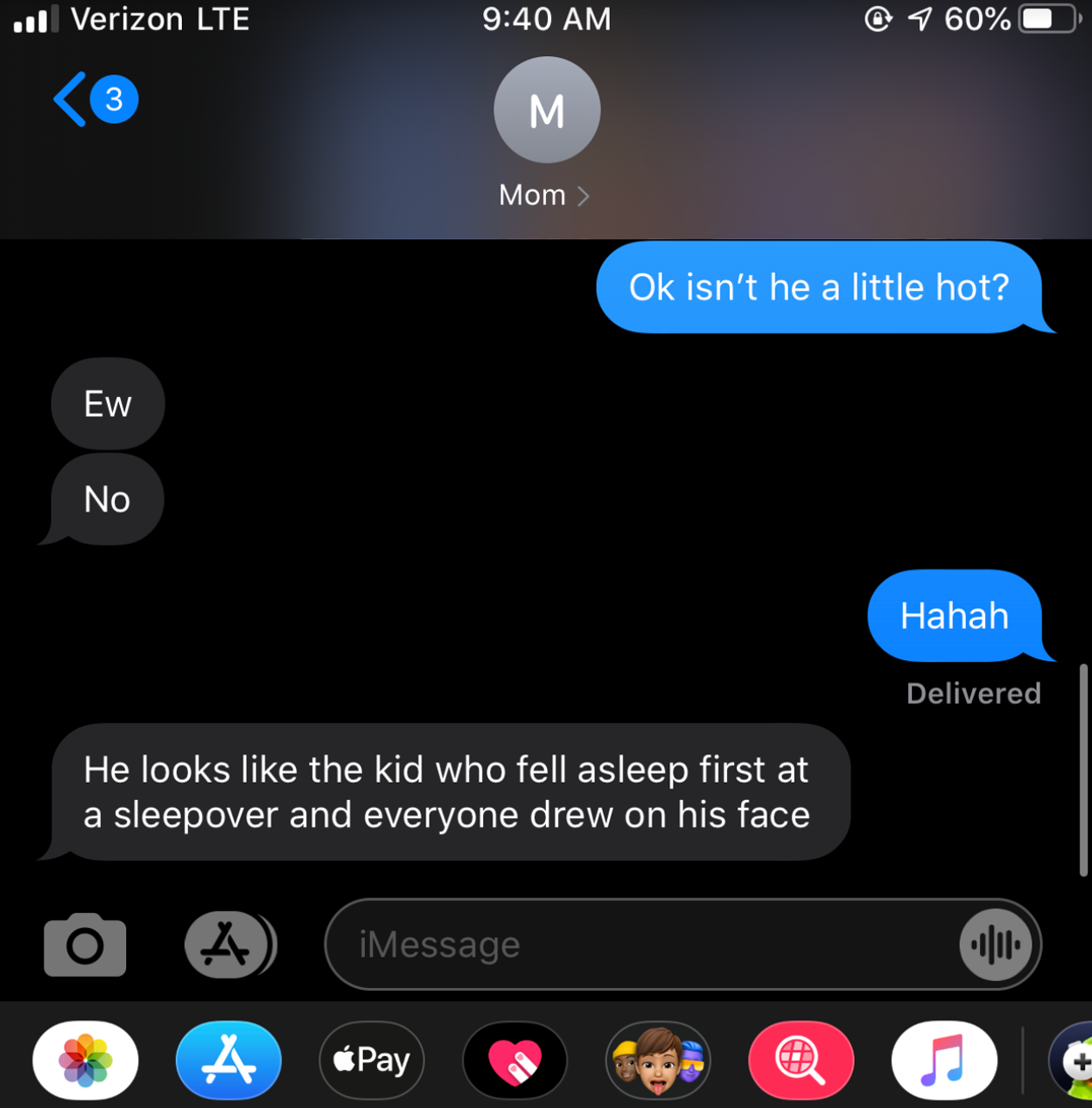
Task: Open the App Store for iMessage
Action: tap(229, 1060)
